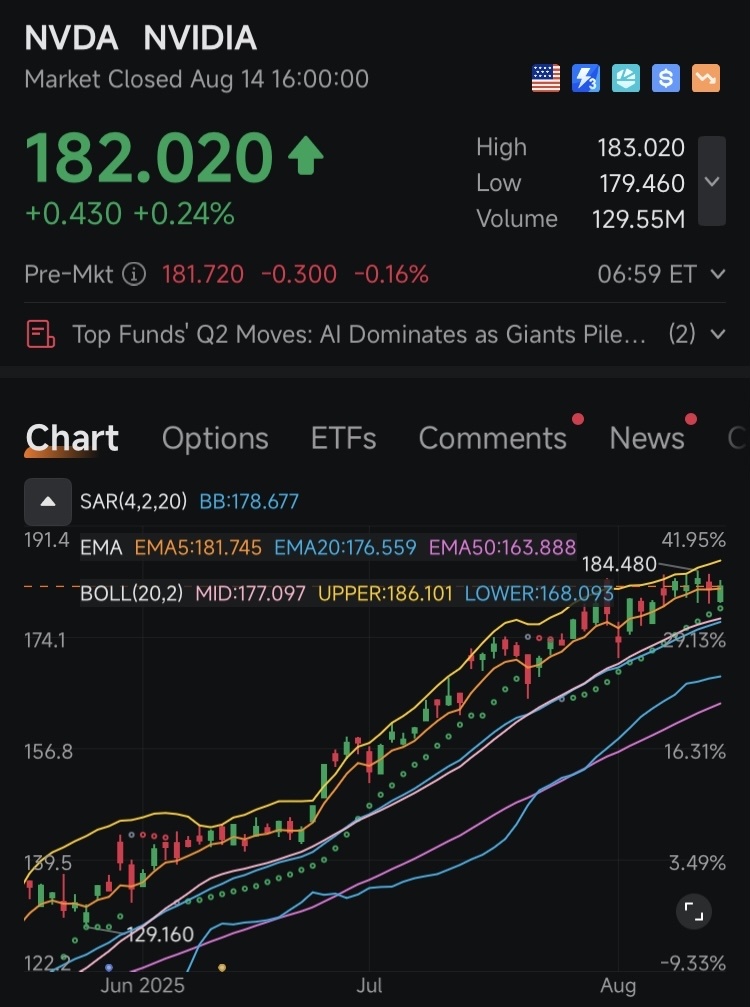Switch to the Options tab

[x=215, y=438]
